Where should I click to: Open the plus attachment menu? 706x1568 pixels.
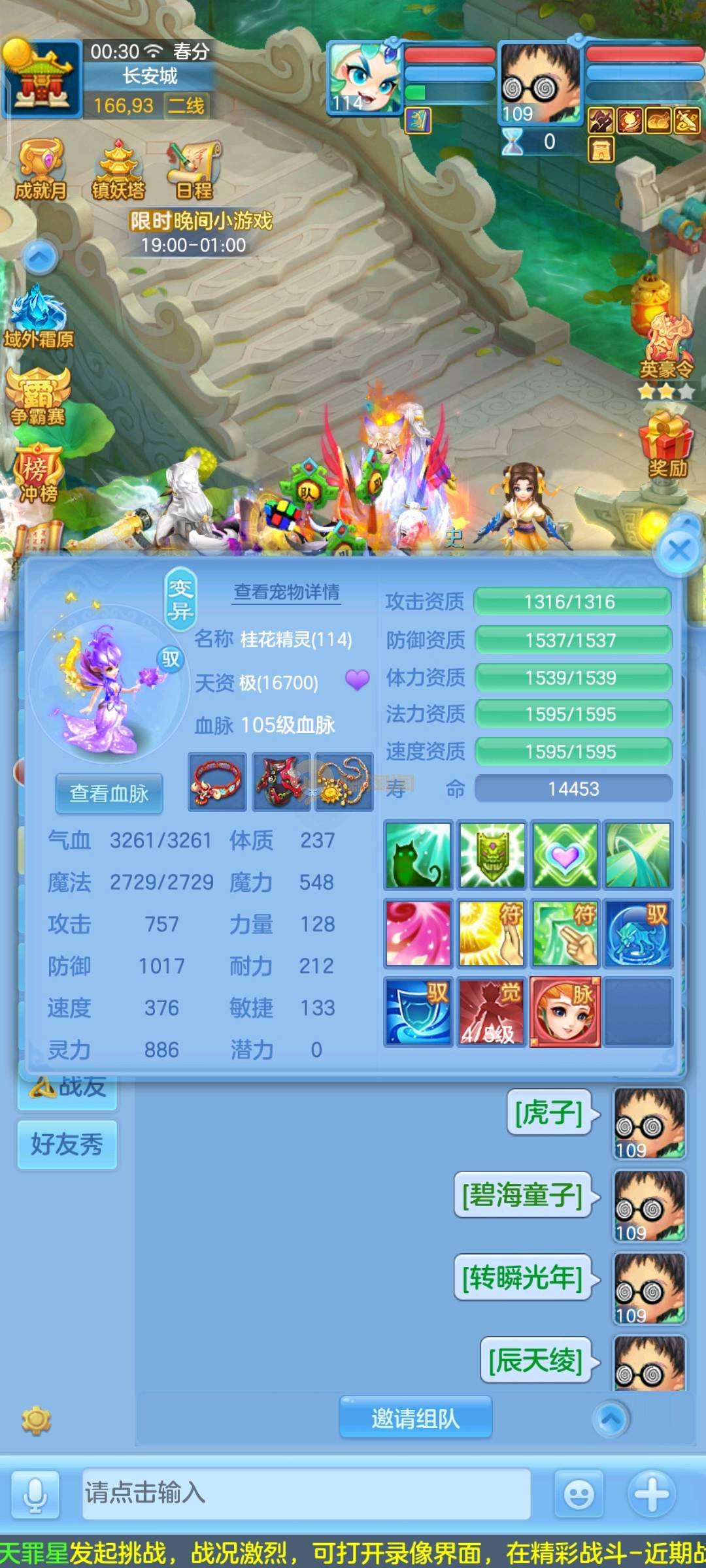652,1494
